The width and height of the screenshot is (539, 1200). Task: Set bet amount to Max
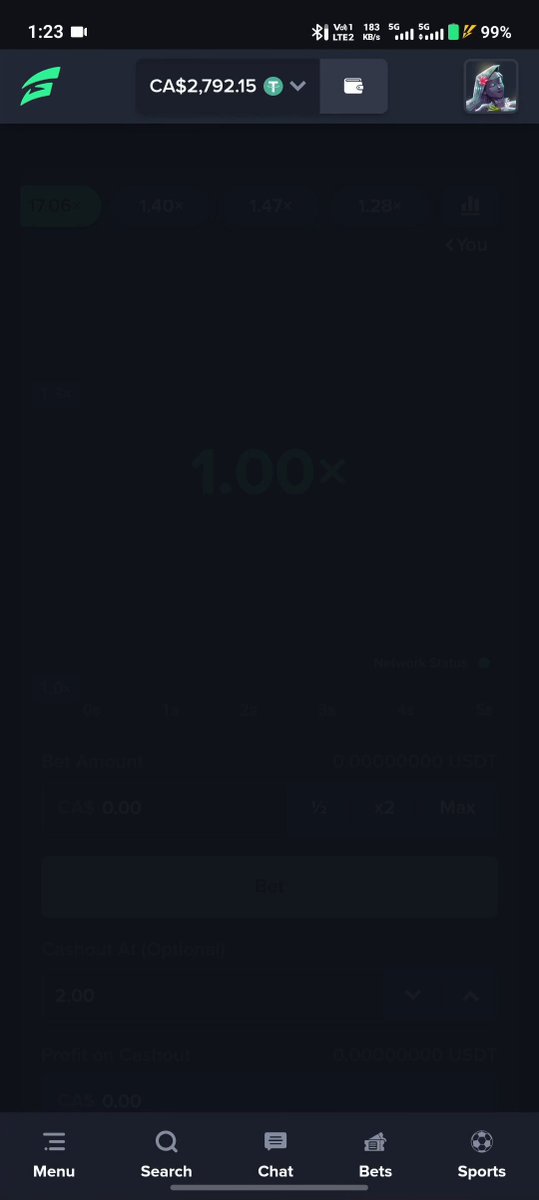point(458,808)
